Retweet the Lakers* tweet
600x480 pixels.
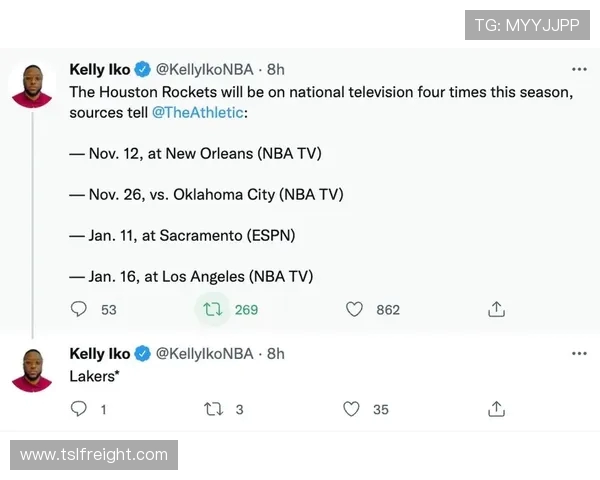click(212, 409)
